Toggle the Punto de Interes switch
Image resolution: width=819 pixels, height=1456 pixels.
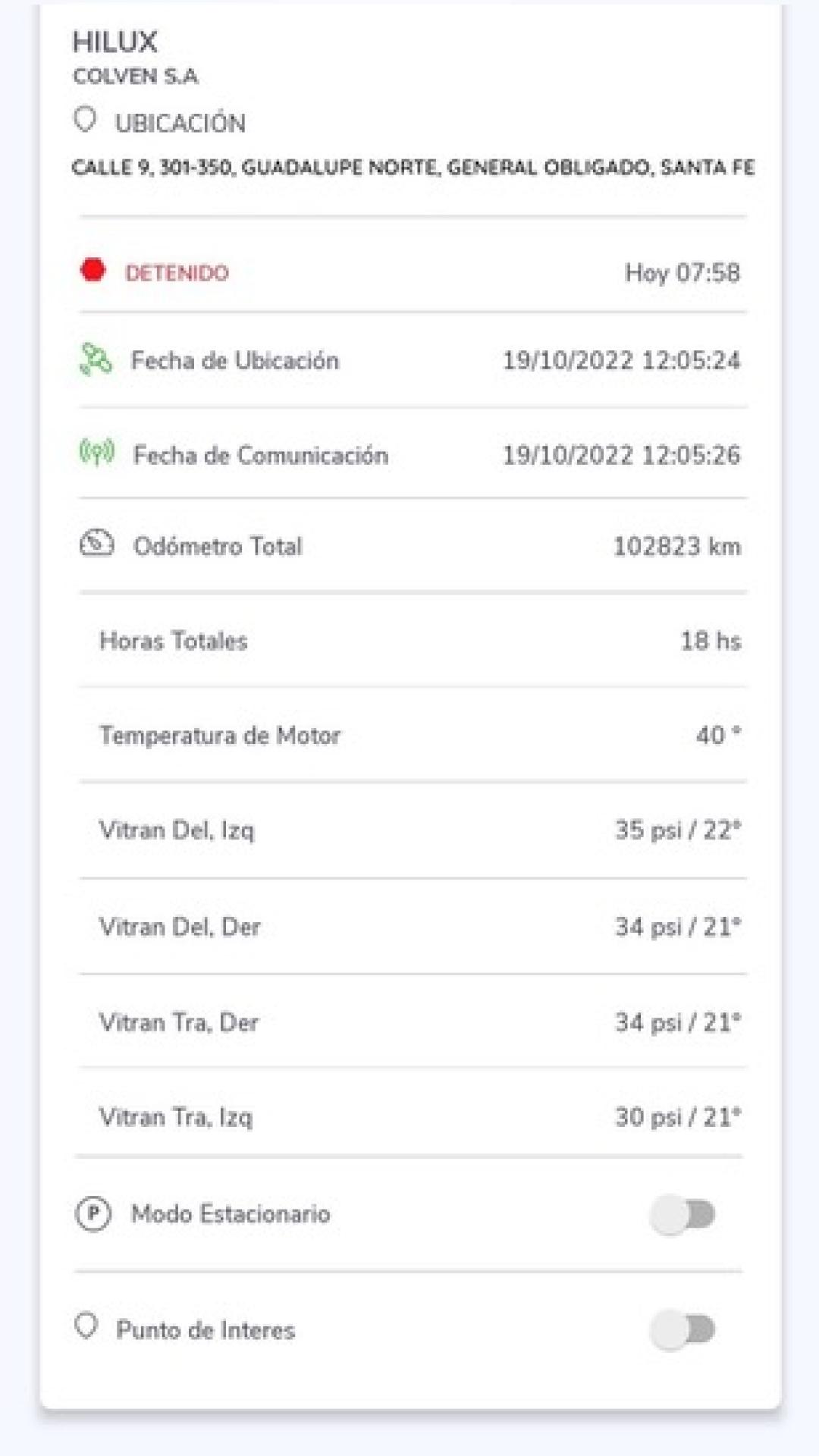click(682, 1329)
